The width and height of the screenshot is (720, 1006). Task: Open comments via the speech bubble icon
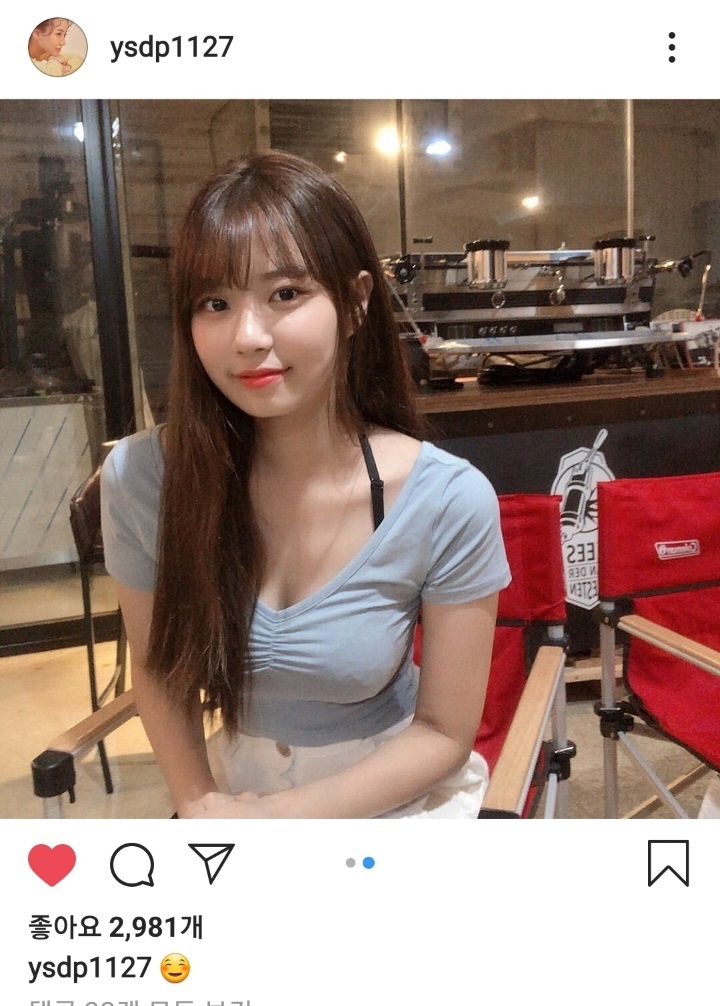point(132,864)
